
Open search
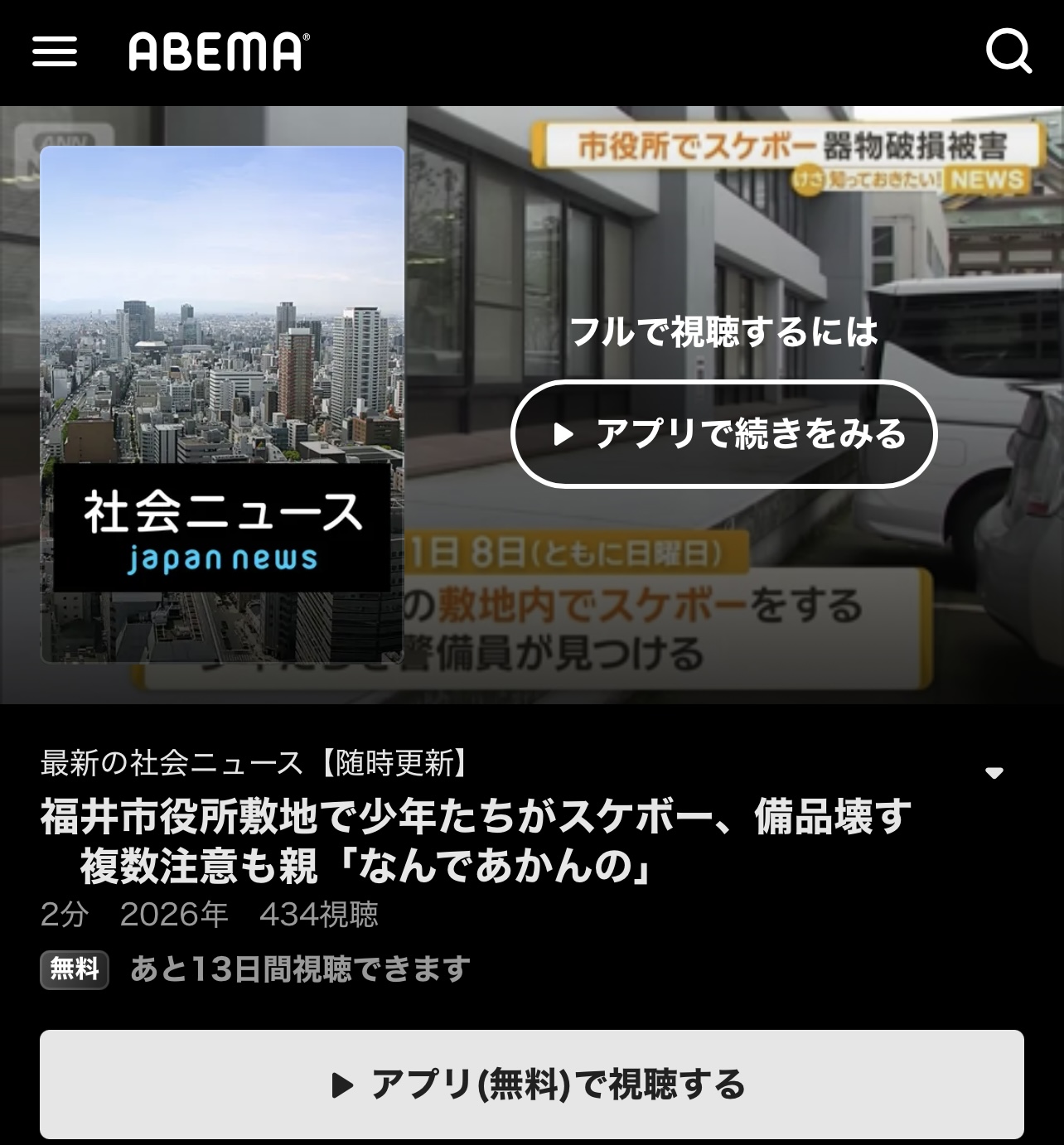point(1008,51)
